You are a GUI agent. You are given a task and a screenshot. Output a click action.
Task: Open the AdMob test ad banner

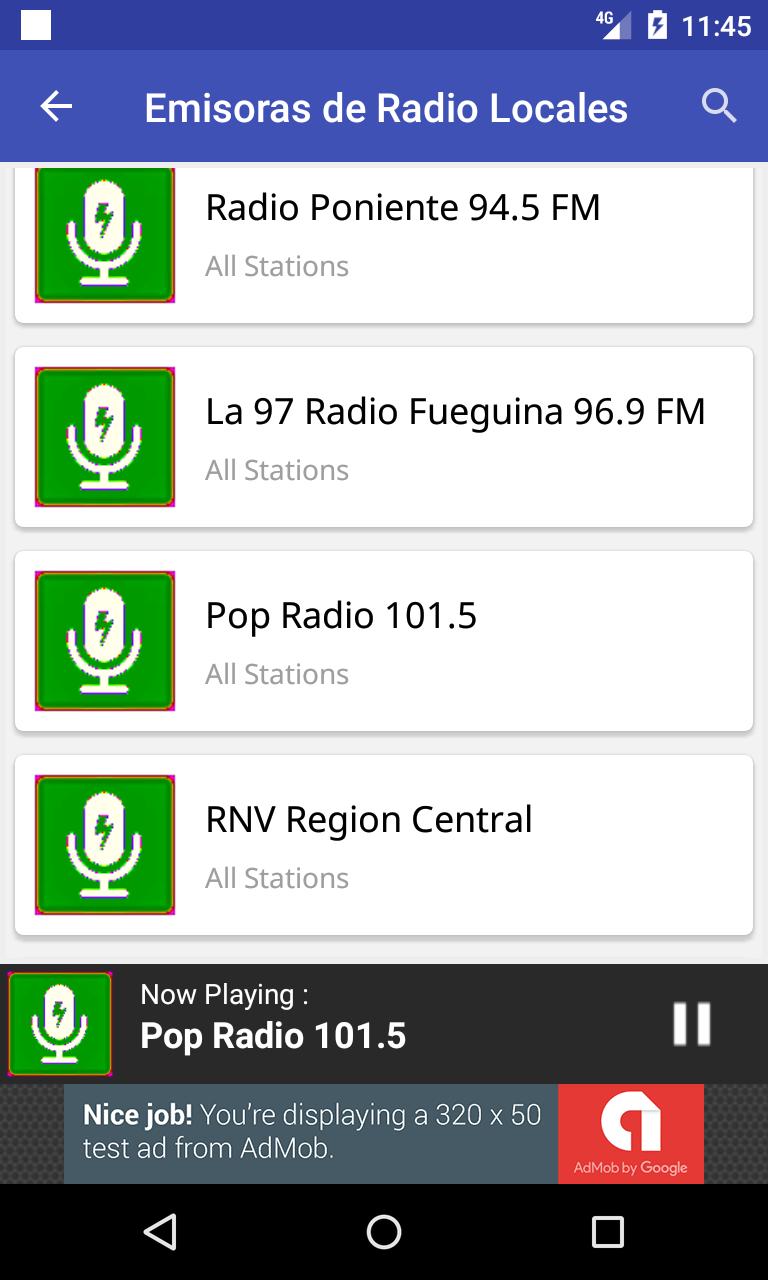click(x=384, y=1134)
